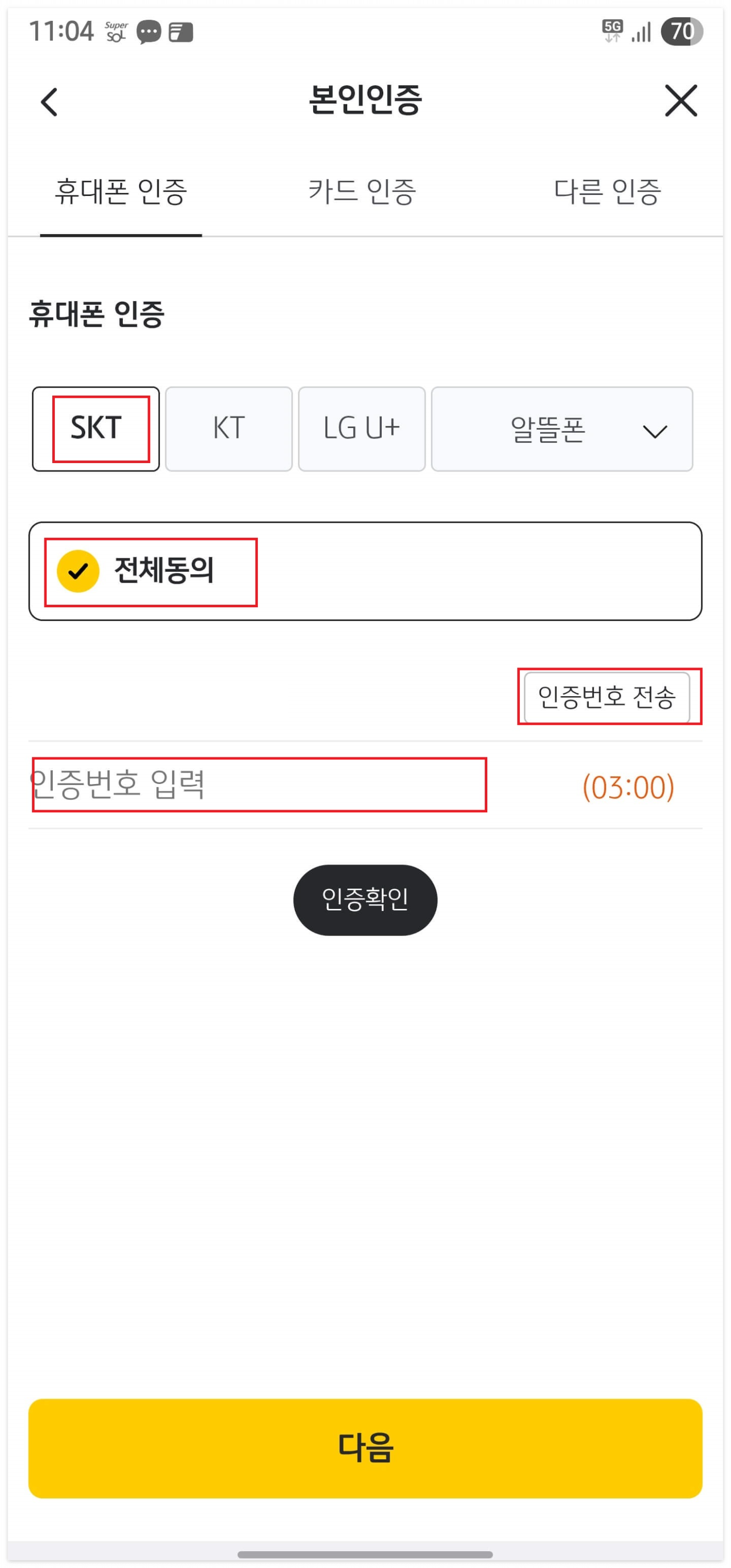Viewport: 731px width, 1568px height.
Task: Tap the checkmark icon inside 전체동의
Action: point(78,571)
